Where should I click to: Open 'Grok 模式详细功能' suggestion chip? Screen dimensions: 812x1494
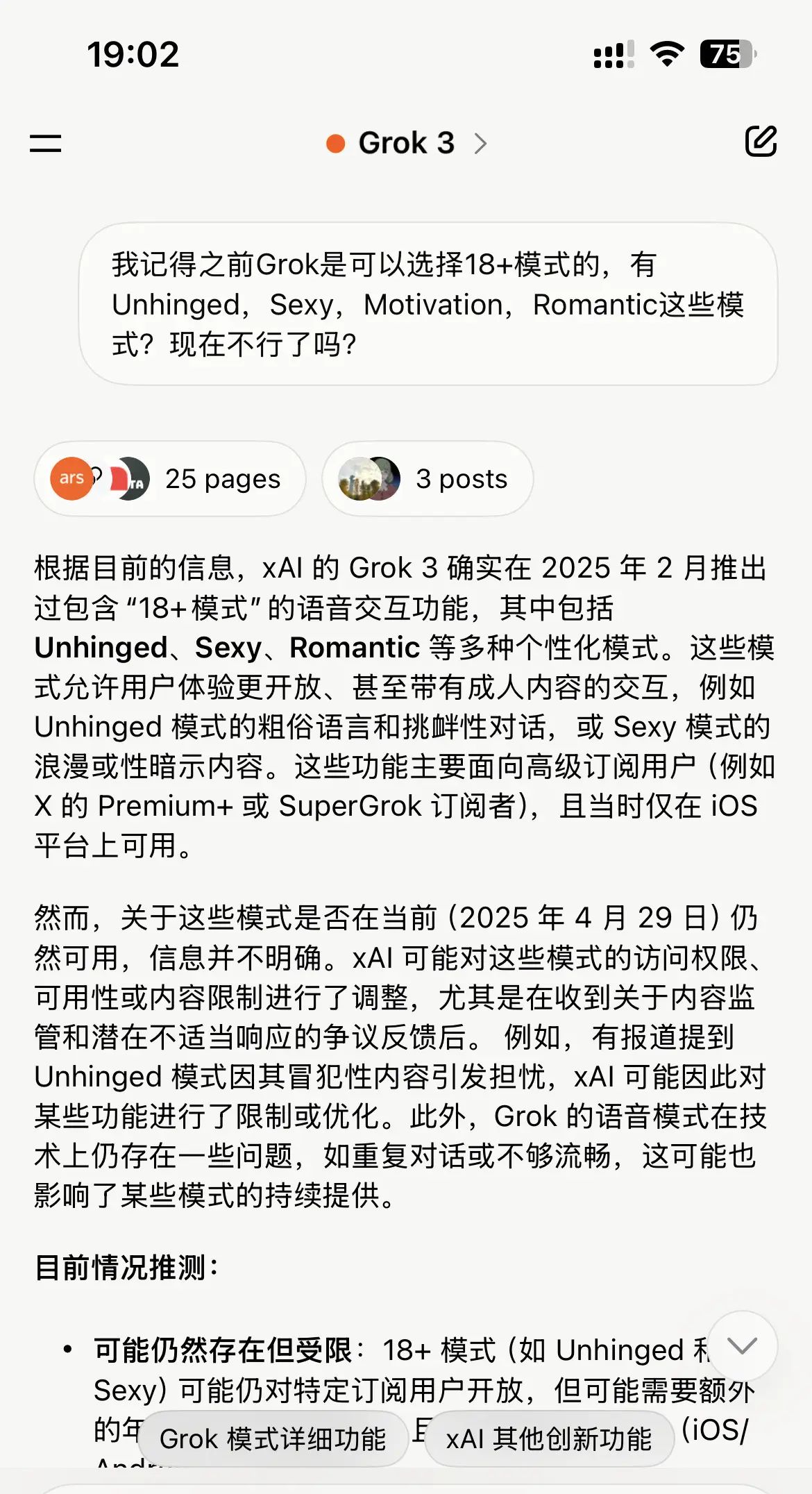point(273,1438)
